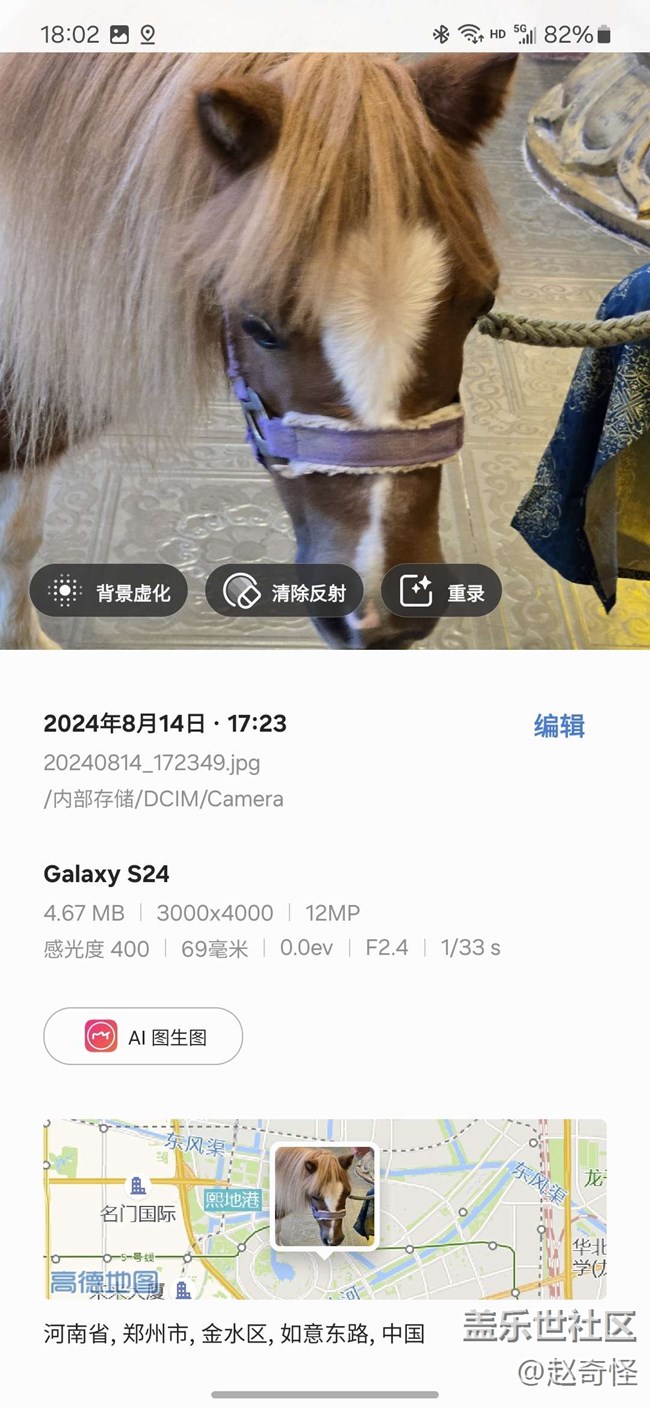650x1408 pixels.
Task: View the horse photo in full
Action: pos(325,350)
